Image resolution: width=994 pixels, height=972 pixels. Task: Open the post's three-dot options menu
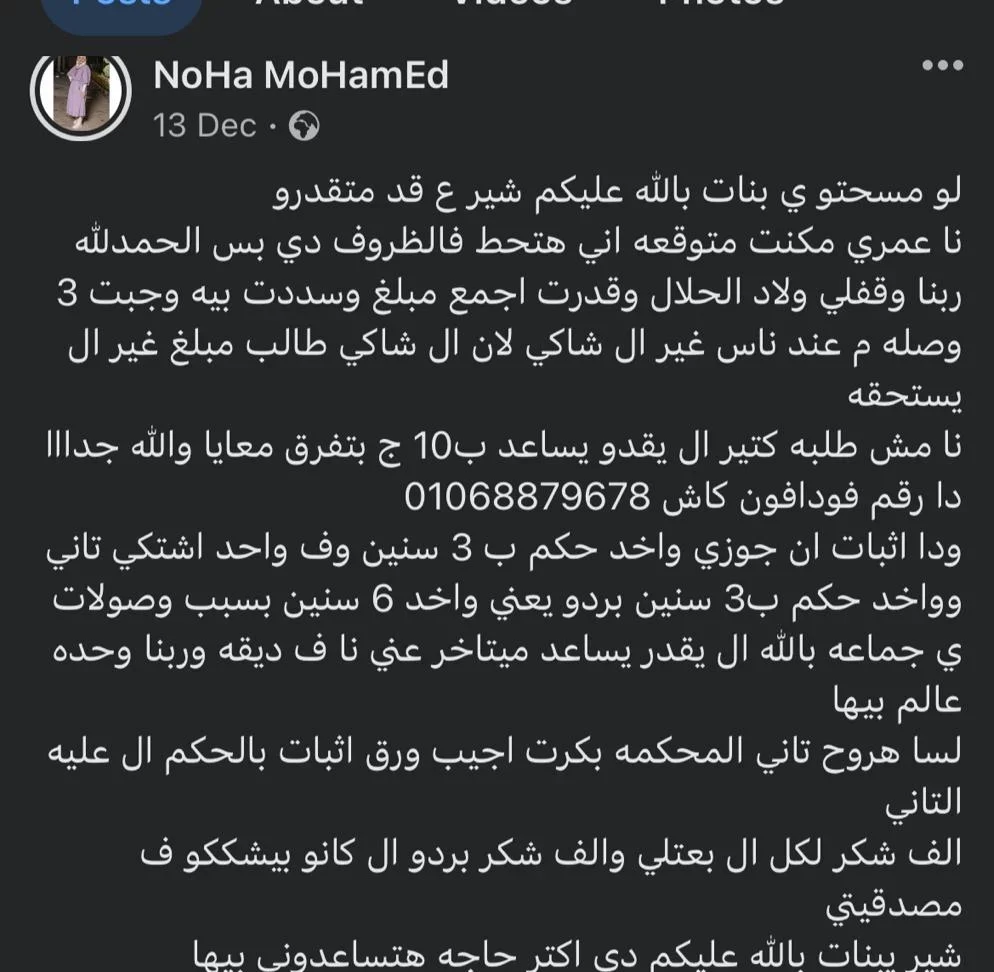(x=943, y=65)
